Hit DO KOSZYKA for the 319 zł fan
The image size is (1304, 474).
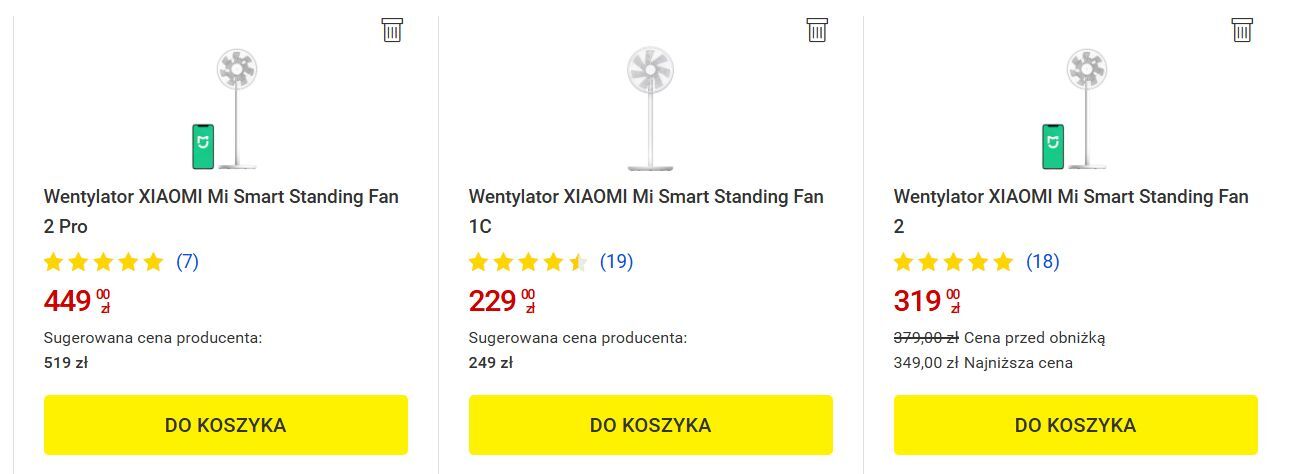[1075, 425]
